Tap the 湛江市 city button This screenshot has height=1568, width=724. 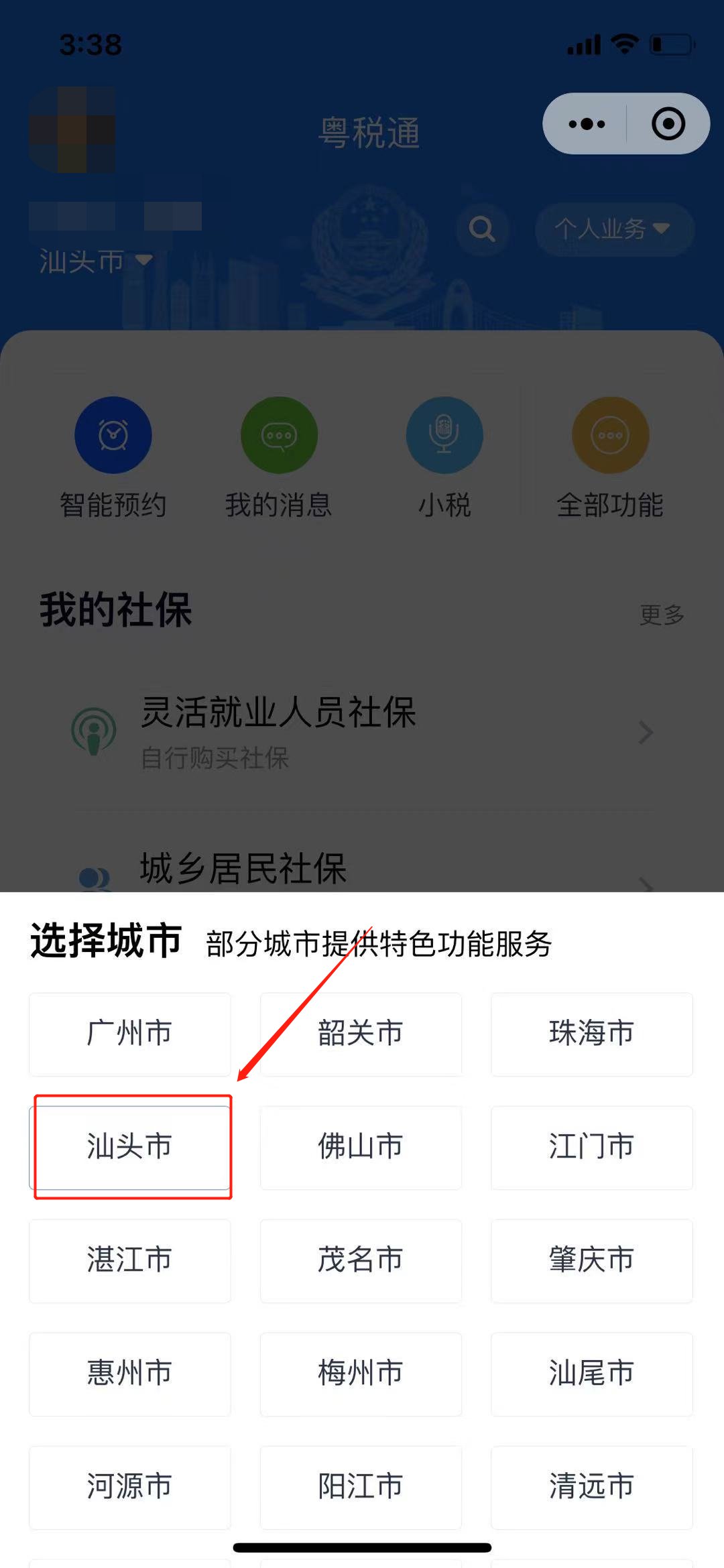point(129,1260)
